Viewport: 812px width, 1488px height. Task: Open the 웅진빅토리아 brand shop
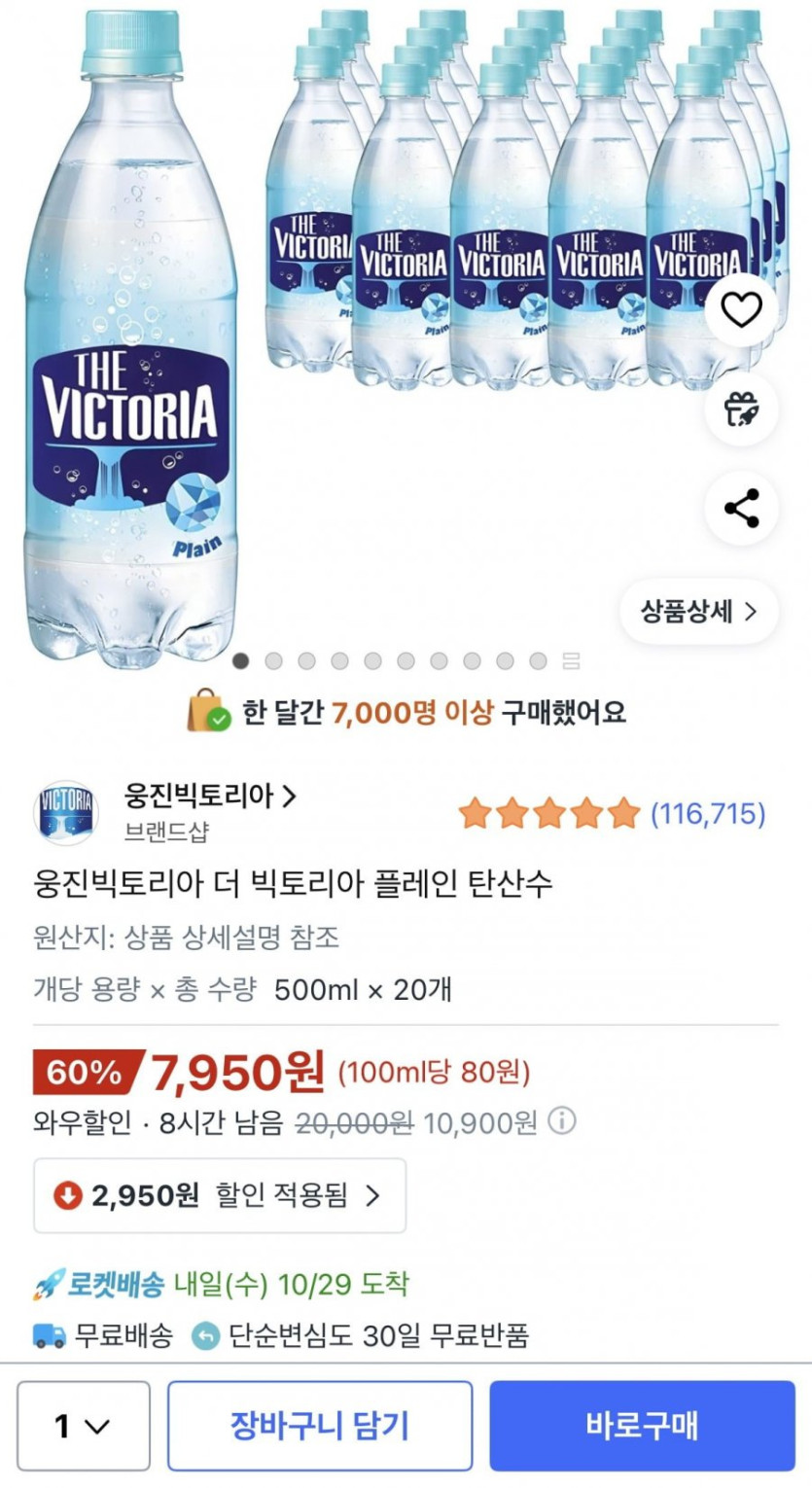[209, 797]
